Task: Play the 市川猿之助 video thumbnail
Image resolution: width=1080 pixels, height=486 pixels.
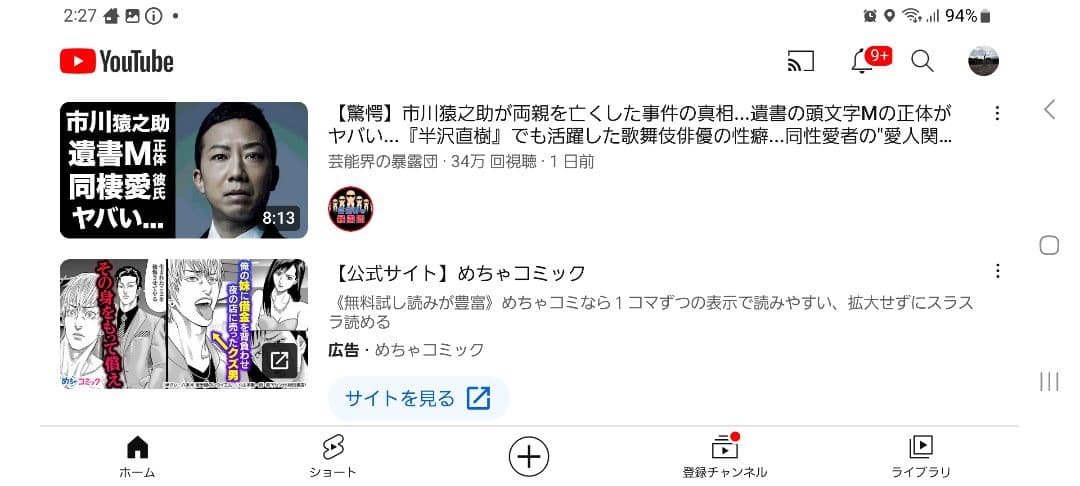Action: click(184, 170)
